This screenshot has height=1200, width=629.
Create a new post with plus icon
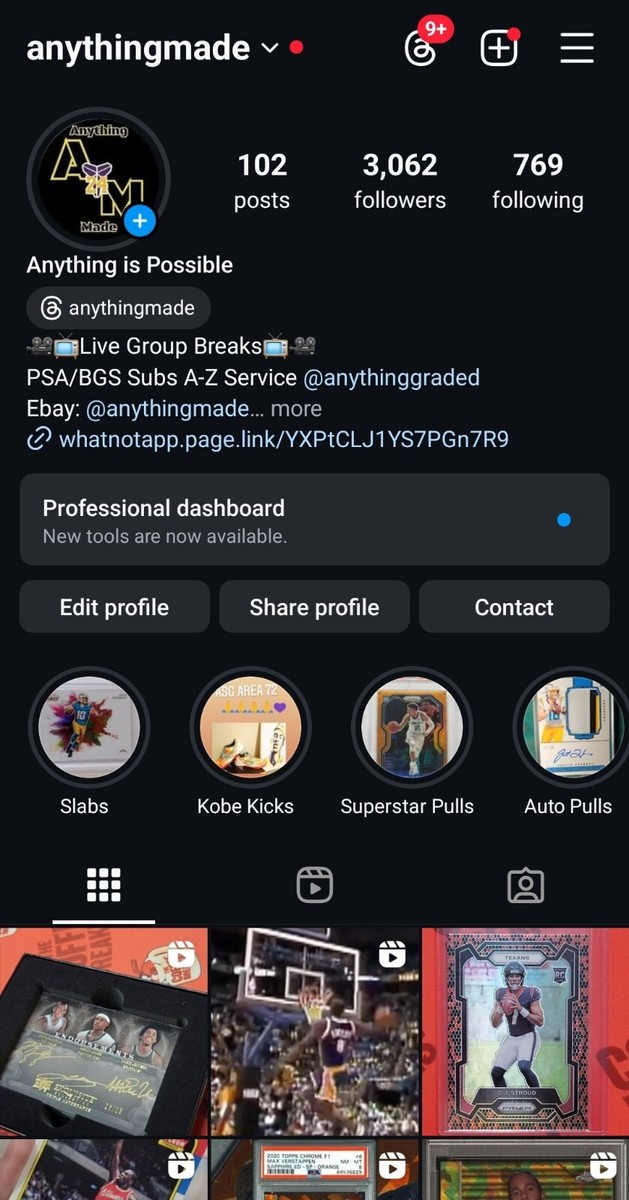(498, 48)
